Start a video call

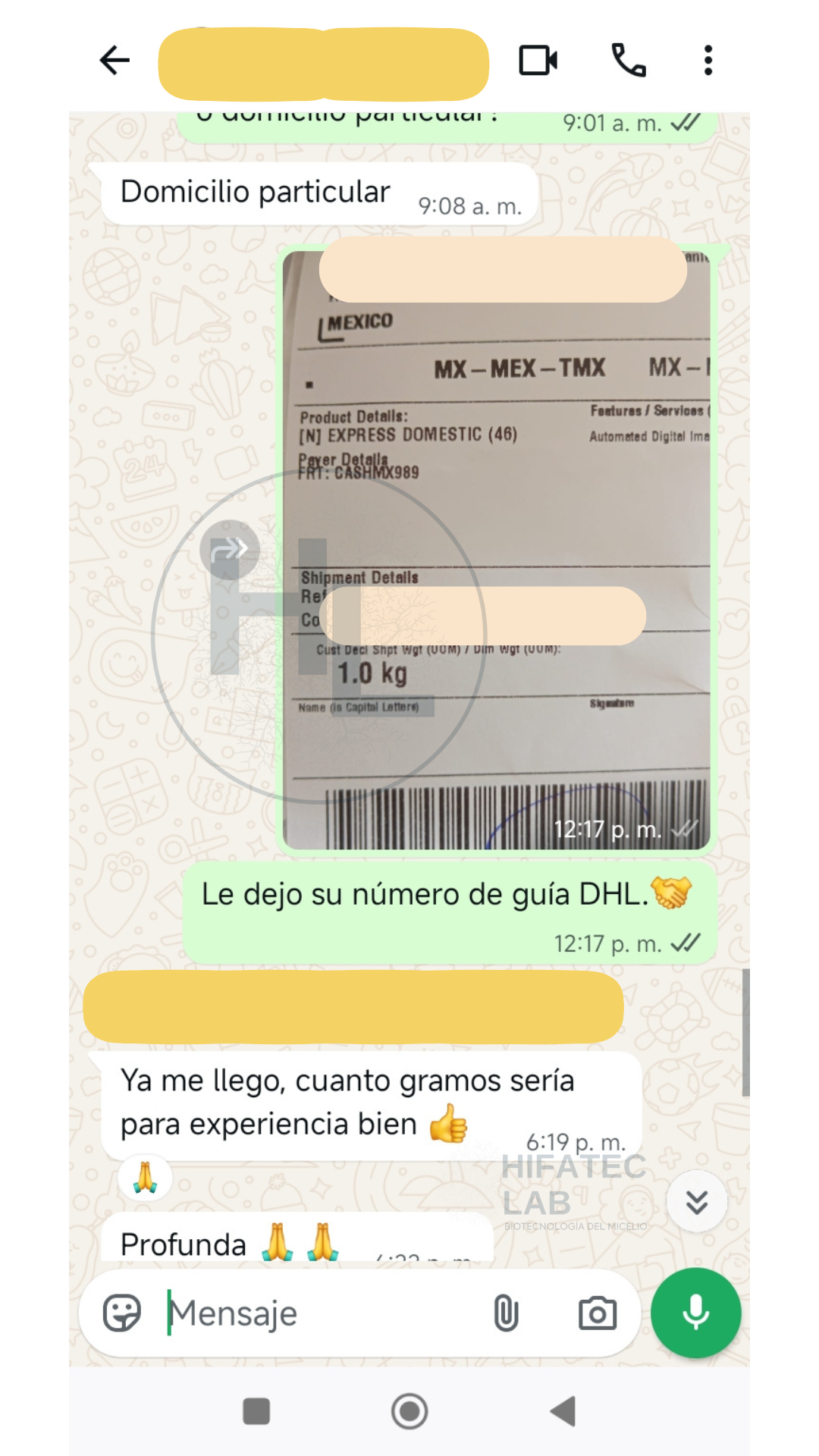pyautogui.click(x=538, y=61)
